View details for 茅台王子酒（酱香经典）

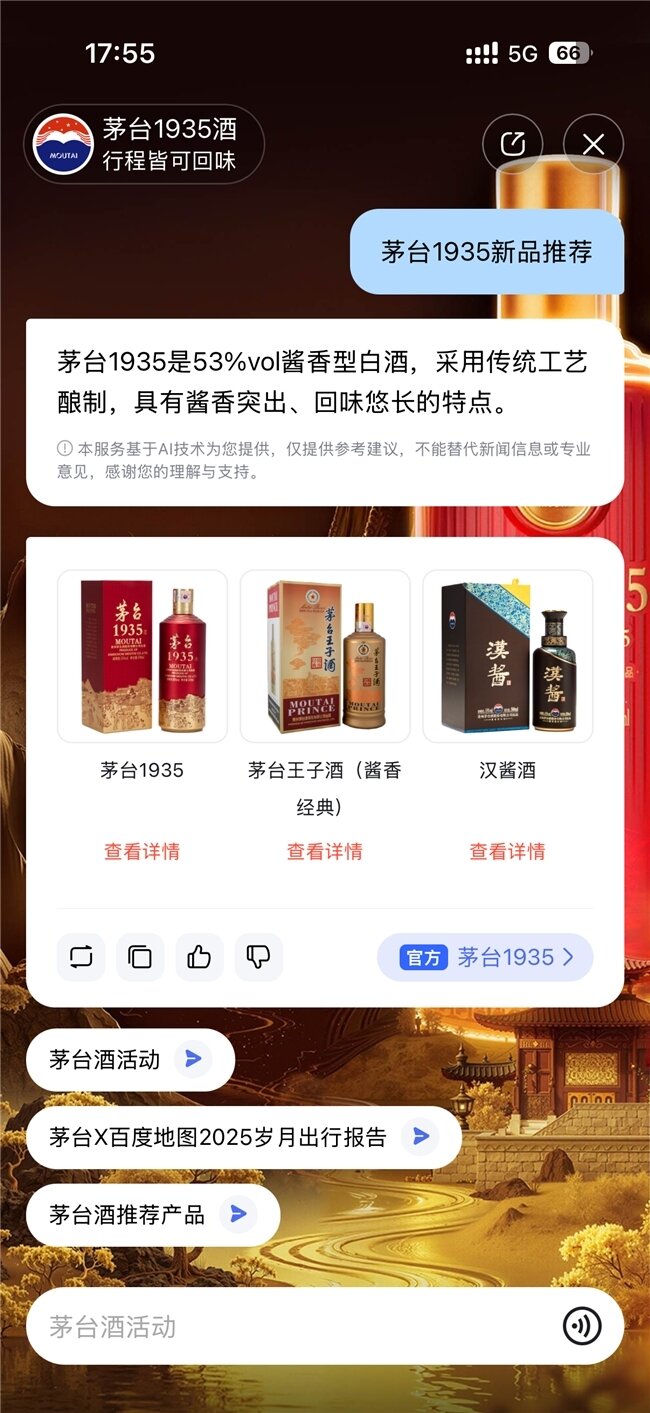[x=324, y=851]
